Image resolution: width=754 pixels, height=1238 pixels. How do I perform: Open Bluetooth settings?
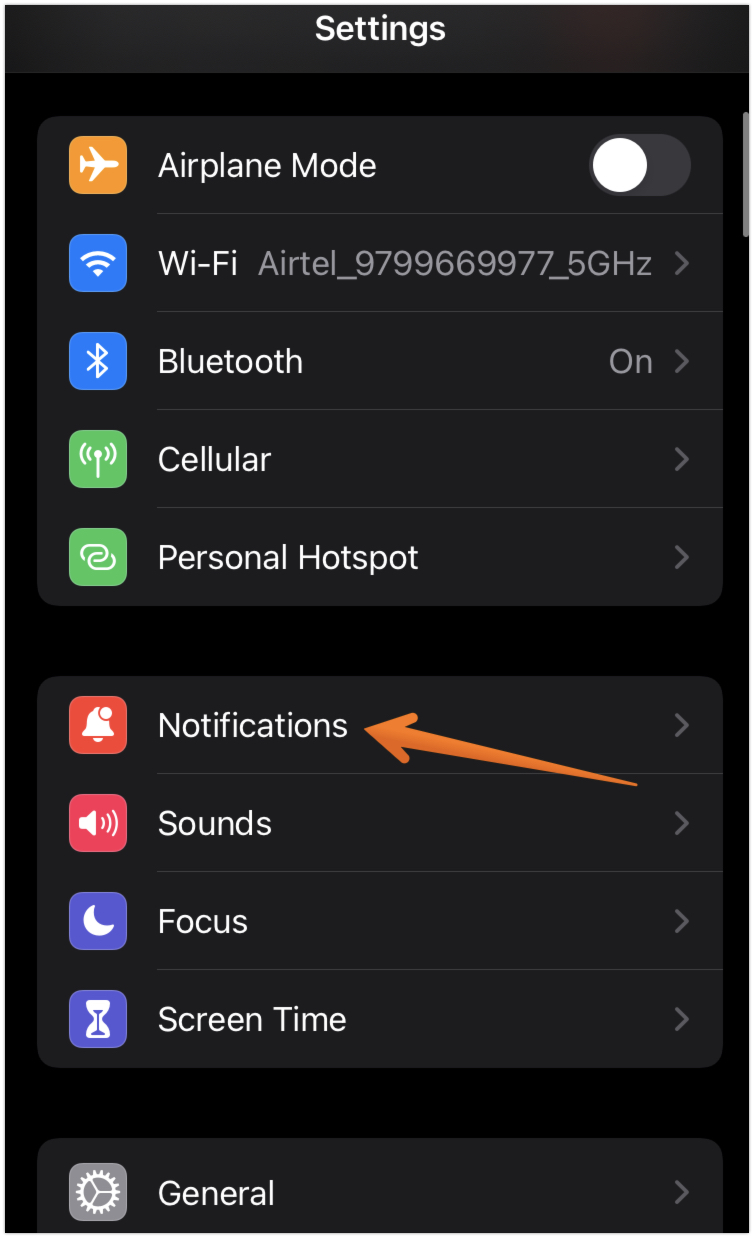click(x=380, y=361)
